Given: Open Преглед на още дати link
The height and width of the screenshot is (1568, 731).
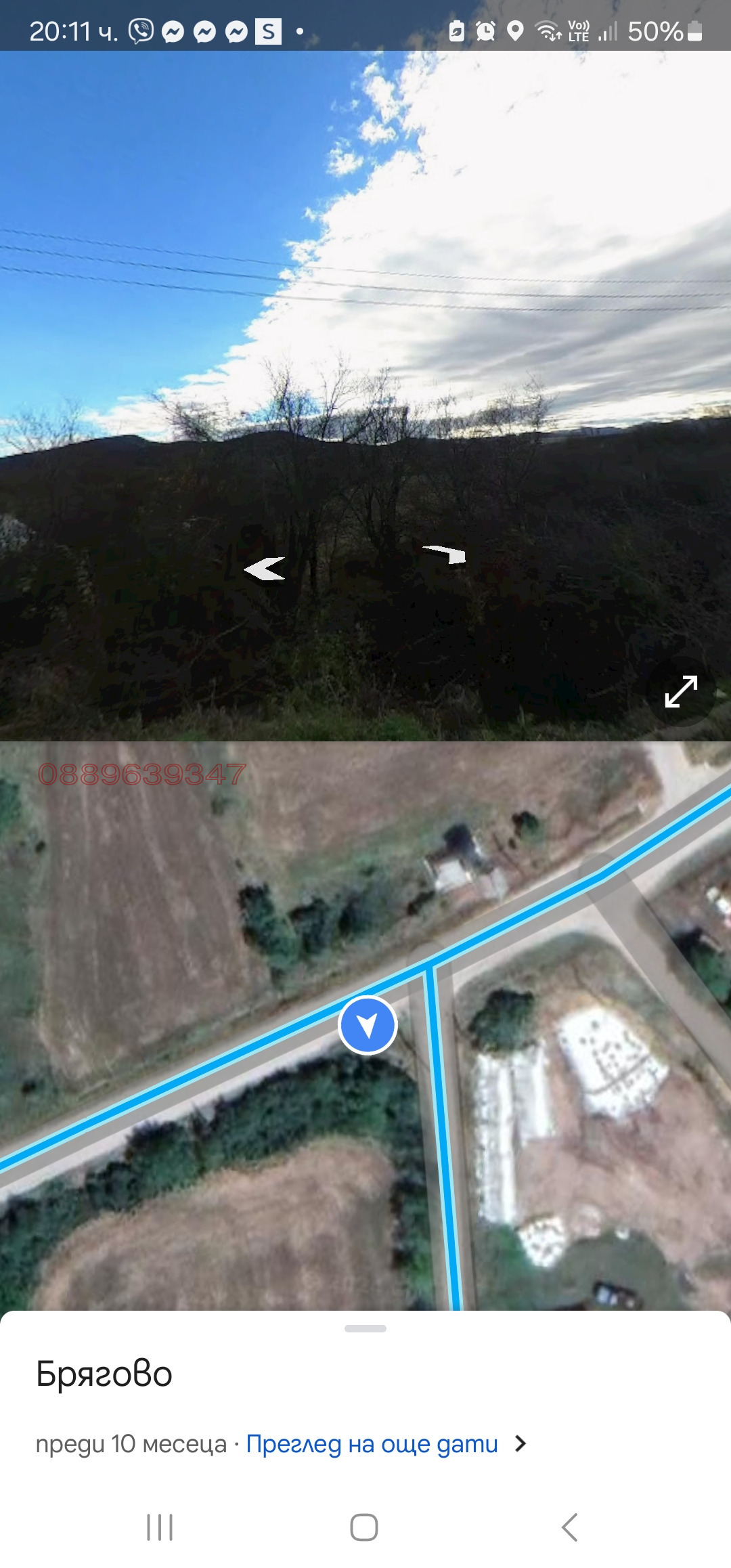Looking at the screenshot, I should coord(372,1442).
